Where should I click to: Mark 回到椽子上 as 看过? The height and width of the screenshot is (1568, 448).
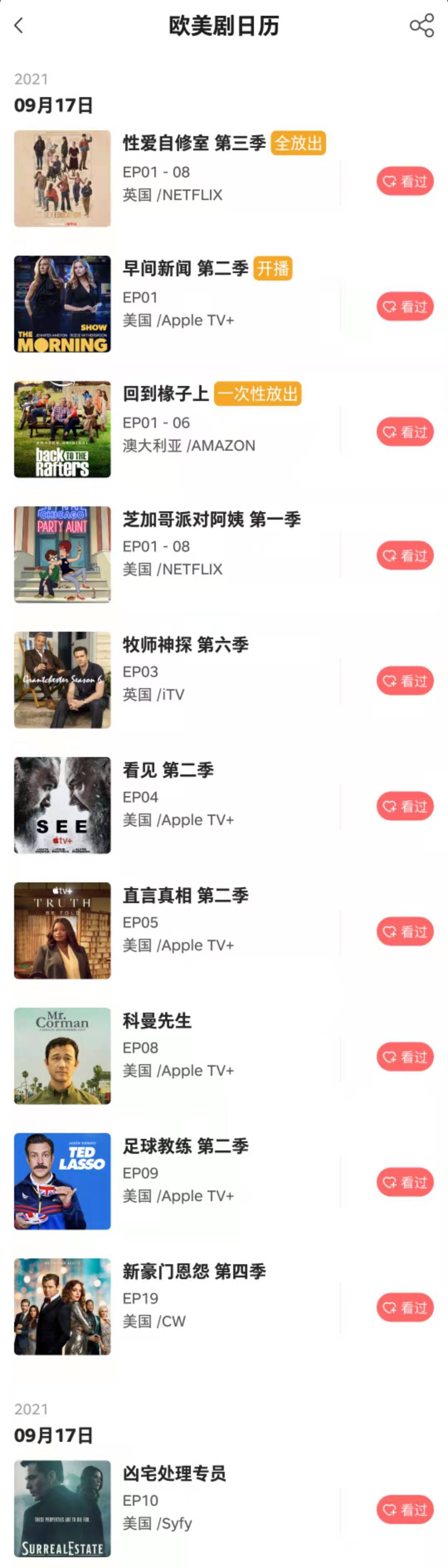coord(405,432)
